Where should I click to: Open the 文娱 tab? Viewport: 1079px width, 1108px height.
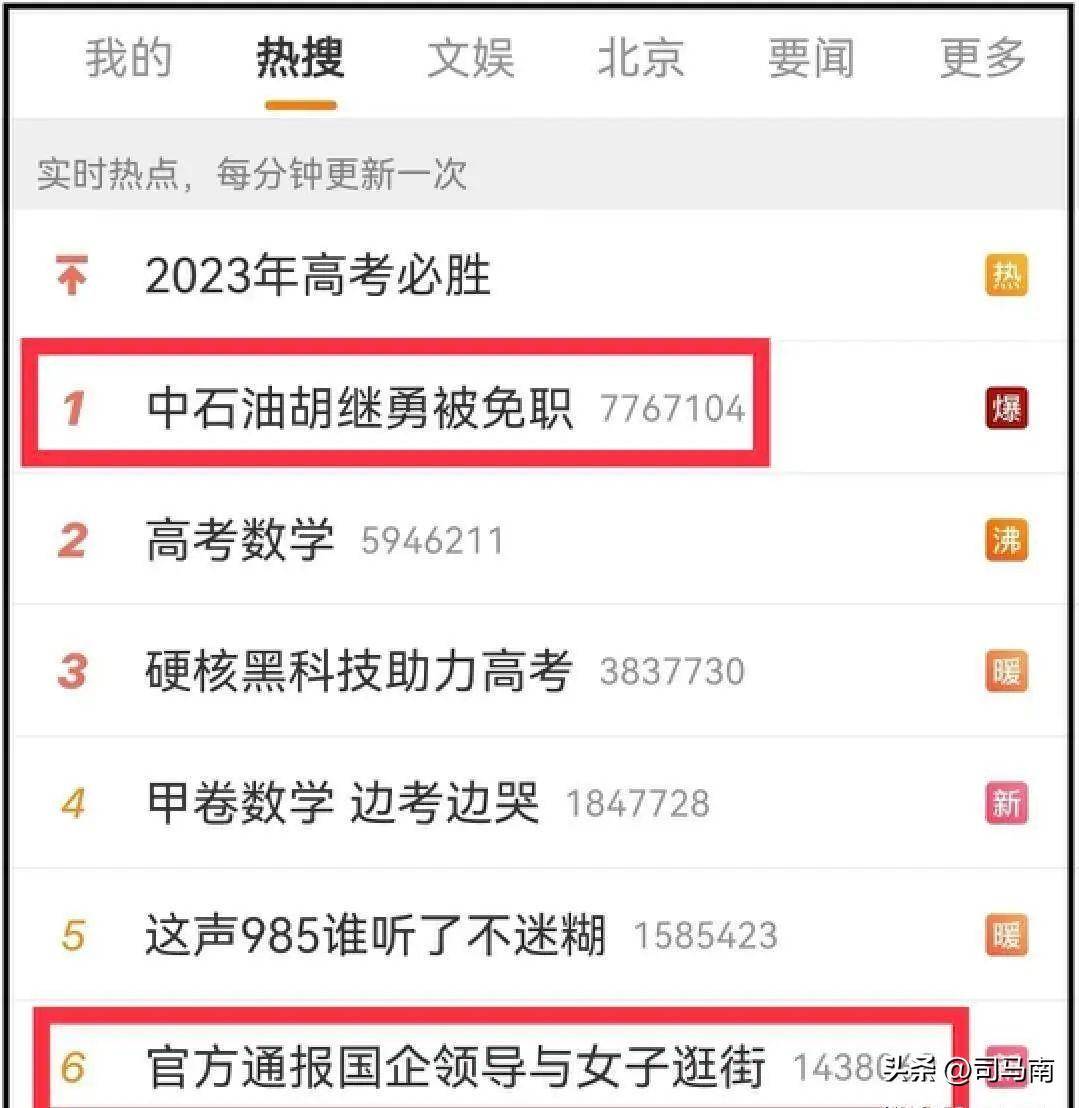(471, 58)
